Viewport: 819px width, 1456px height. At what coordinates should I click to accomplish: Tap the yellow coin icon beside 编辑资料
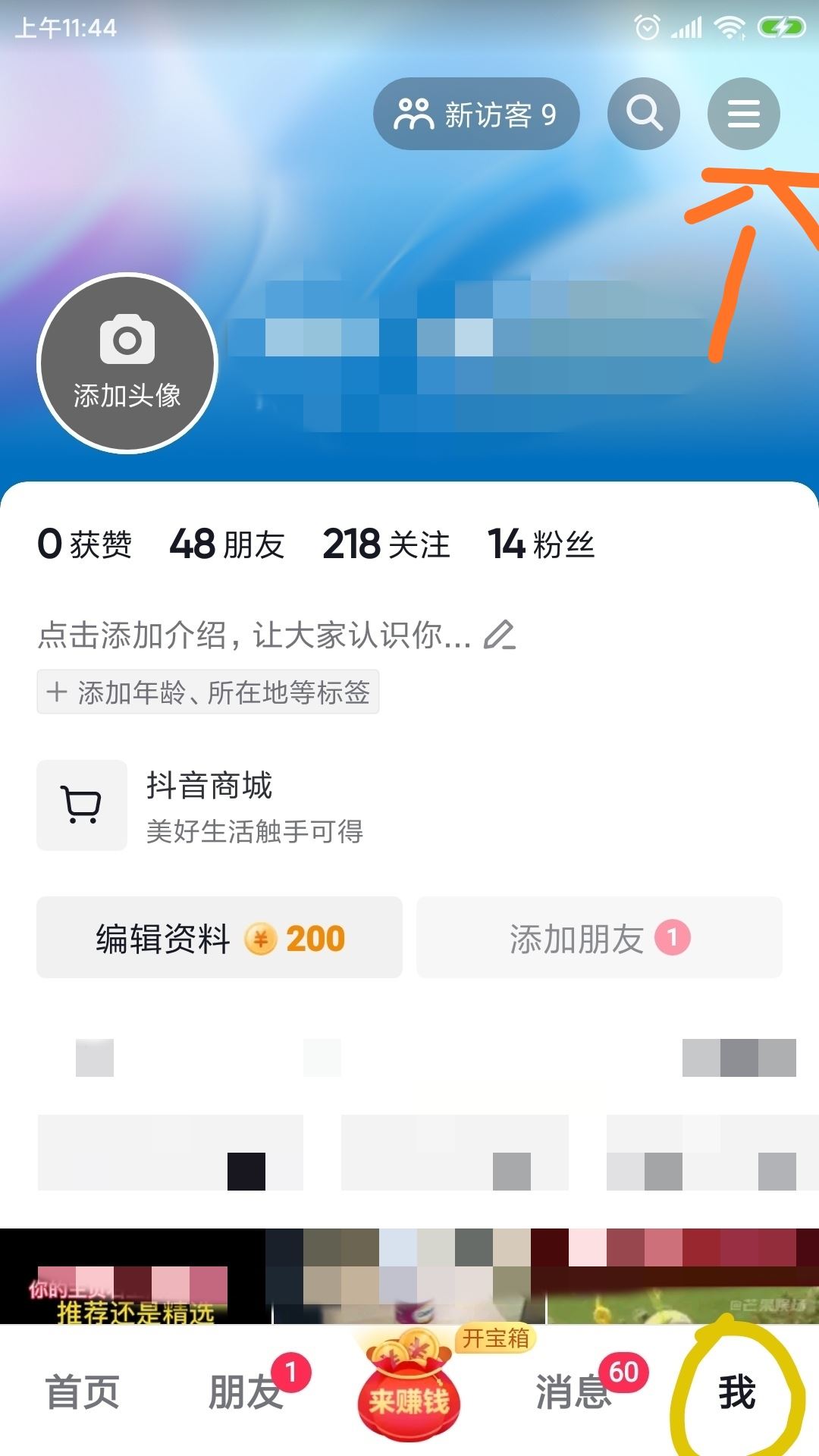(262, 938)
